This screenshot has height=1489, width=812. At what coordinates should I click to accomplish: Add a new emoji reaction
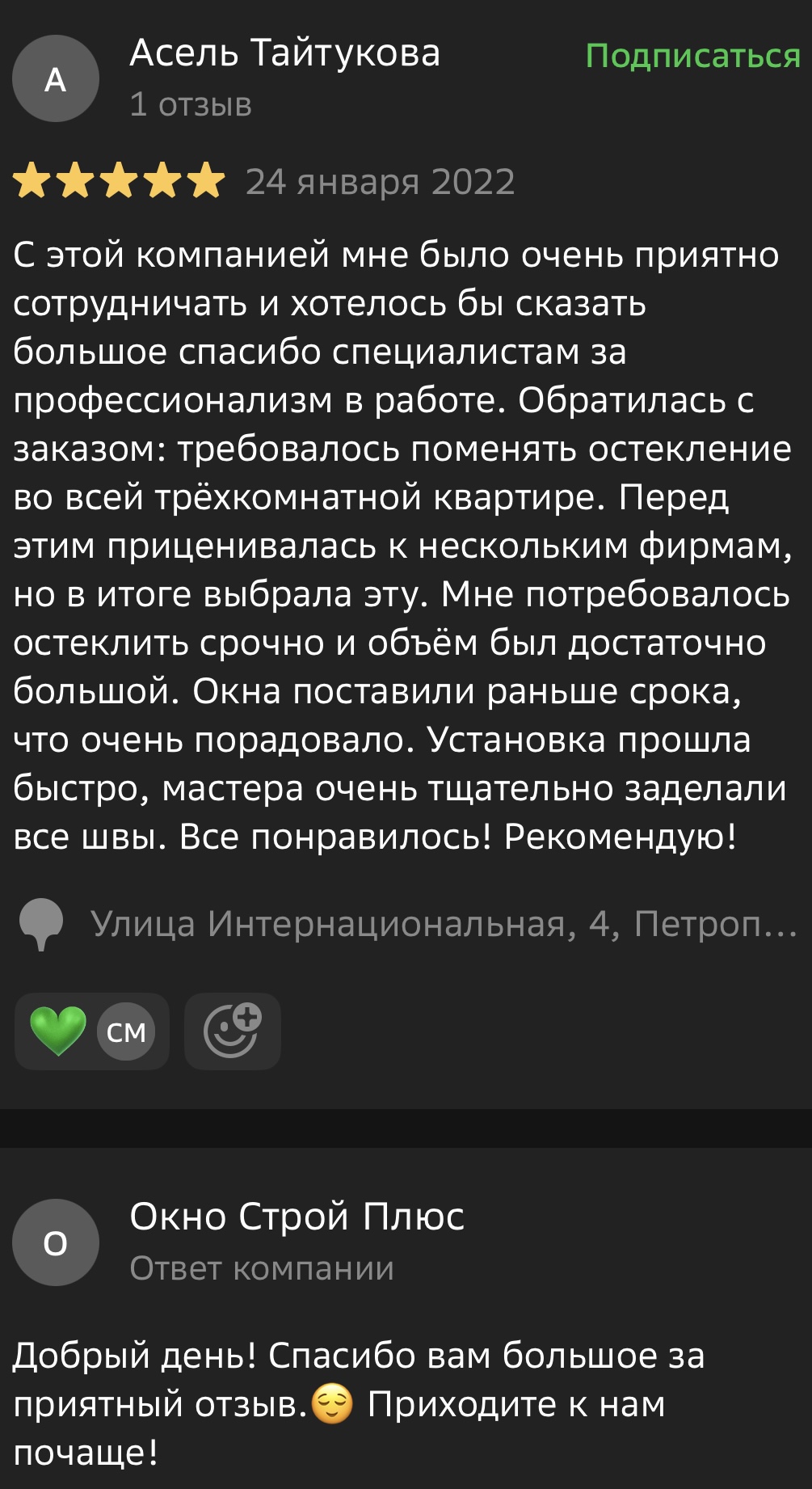click(x=232, y=1031)
